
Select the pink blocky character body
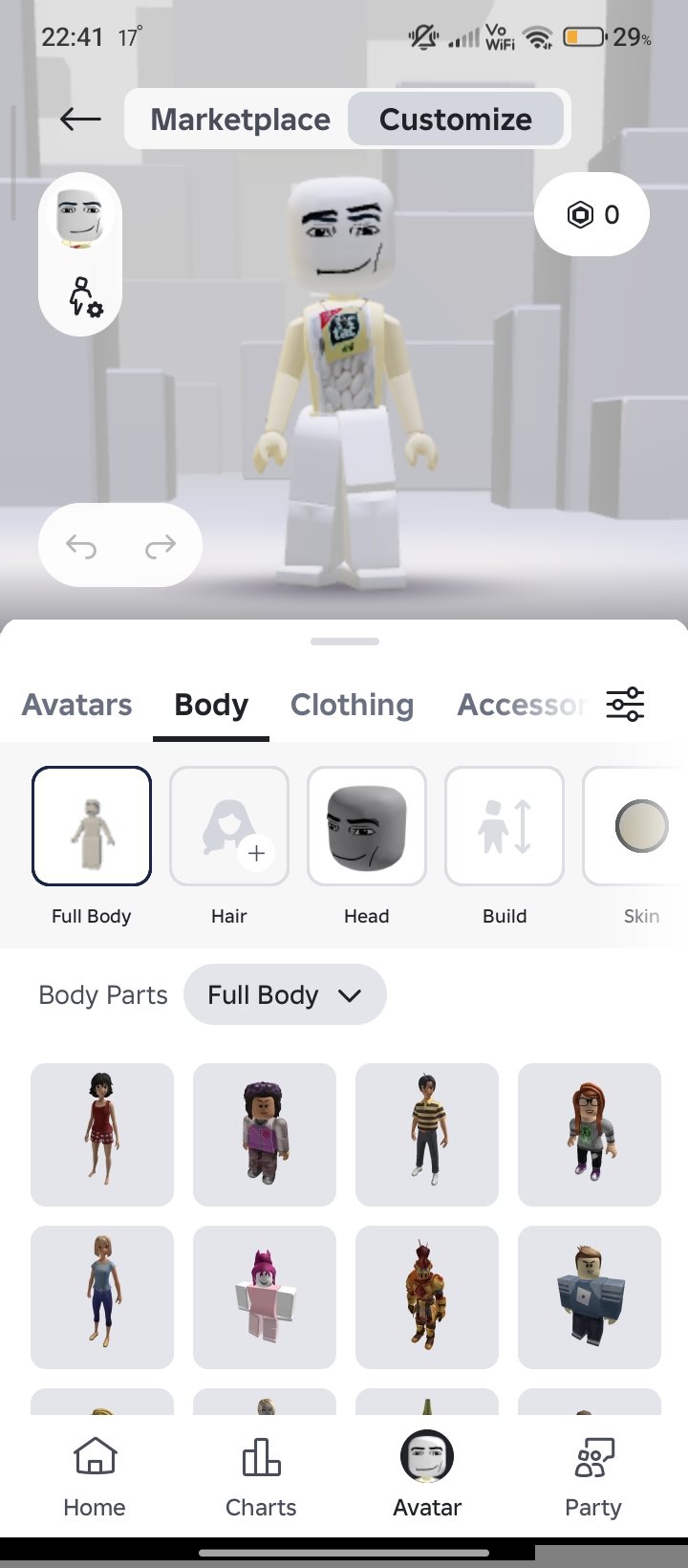point(265,1296)
